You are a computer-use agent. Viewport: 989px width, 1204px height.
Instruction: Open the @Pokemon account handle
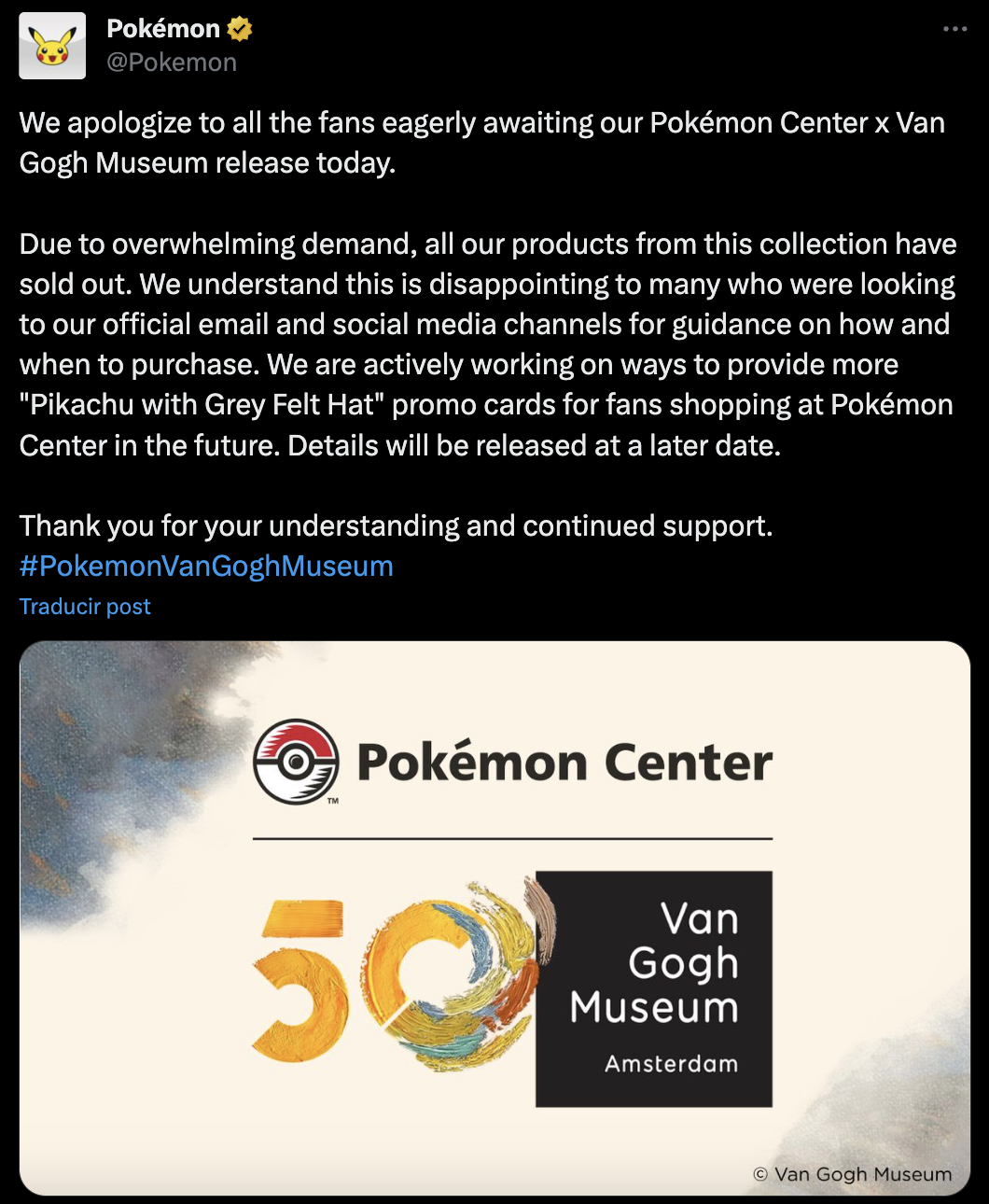click(x=172, y=63)
